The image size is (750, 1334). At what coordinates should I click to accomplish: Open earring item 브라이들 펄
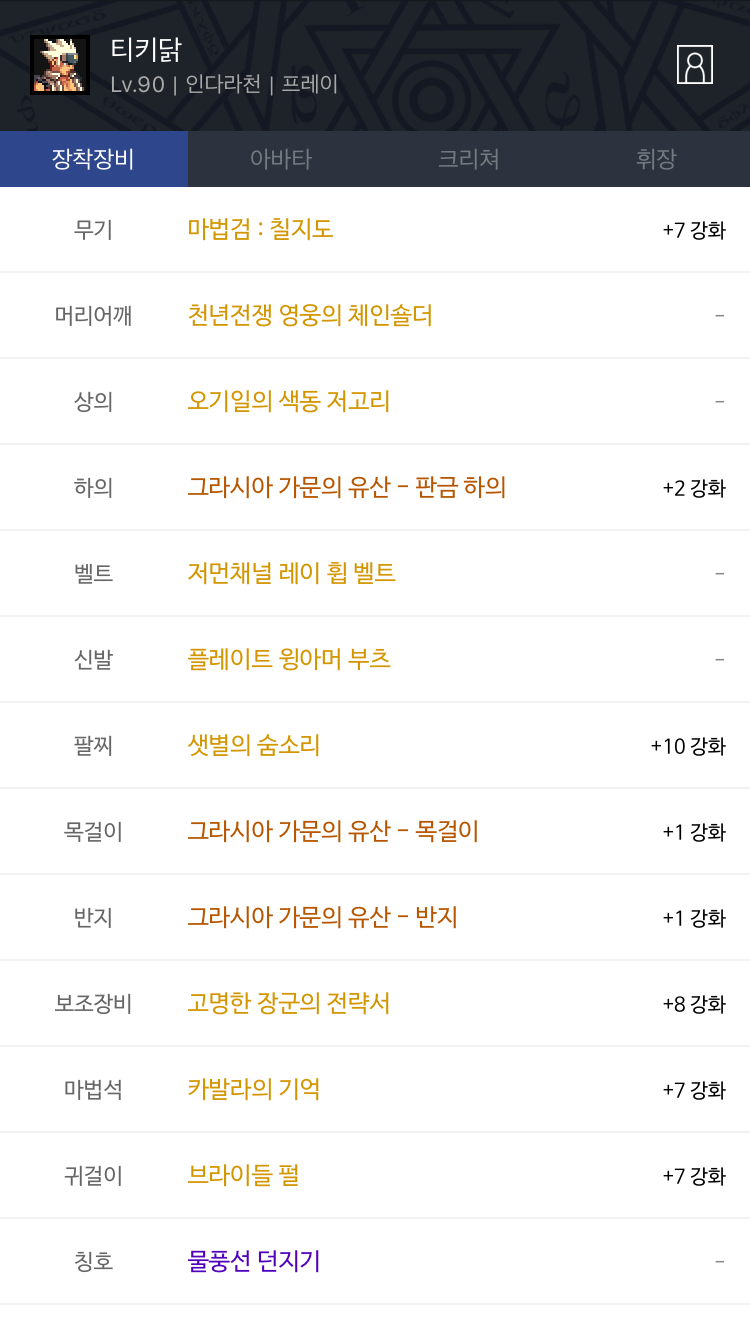(243, 1175)
